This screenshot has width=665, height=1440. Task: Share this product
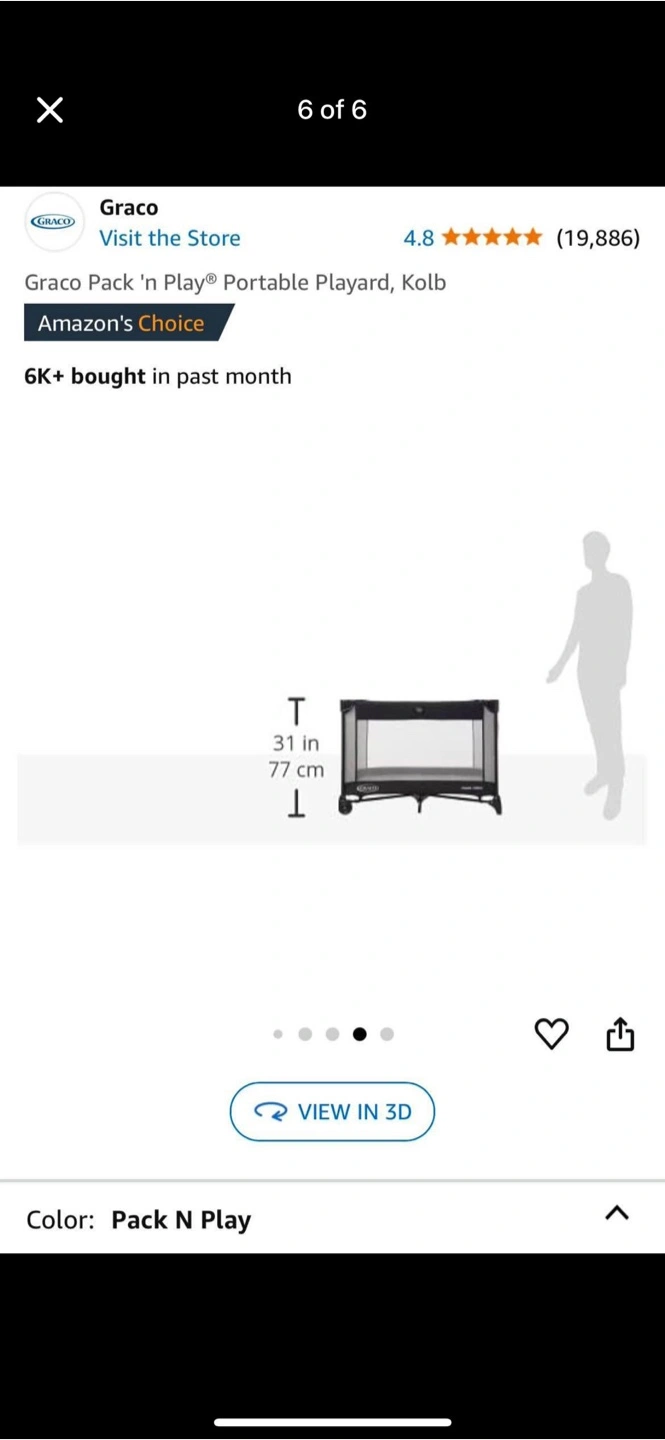click(620, 1034)
